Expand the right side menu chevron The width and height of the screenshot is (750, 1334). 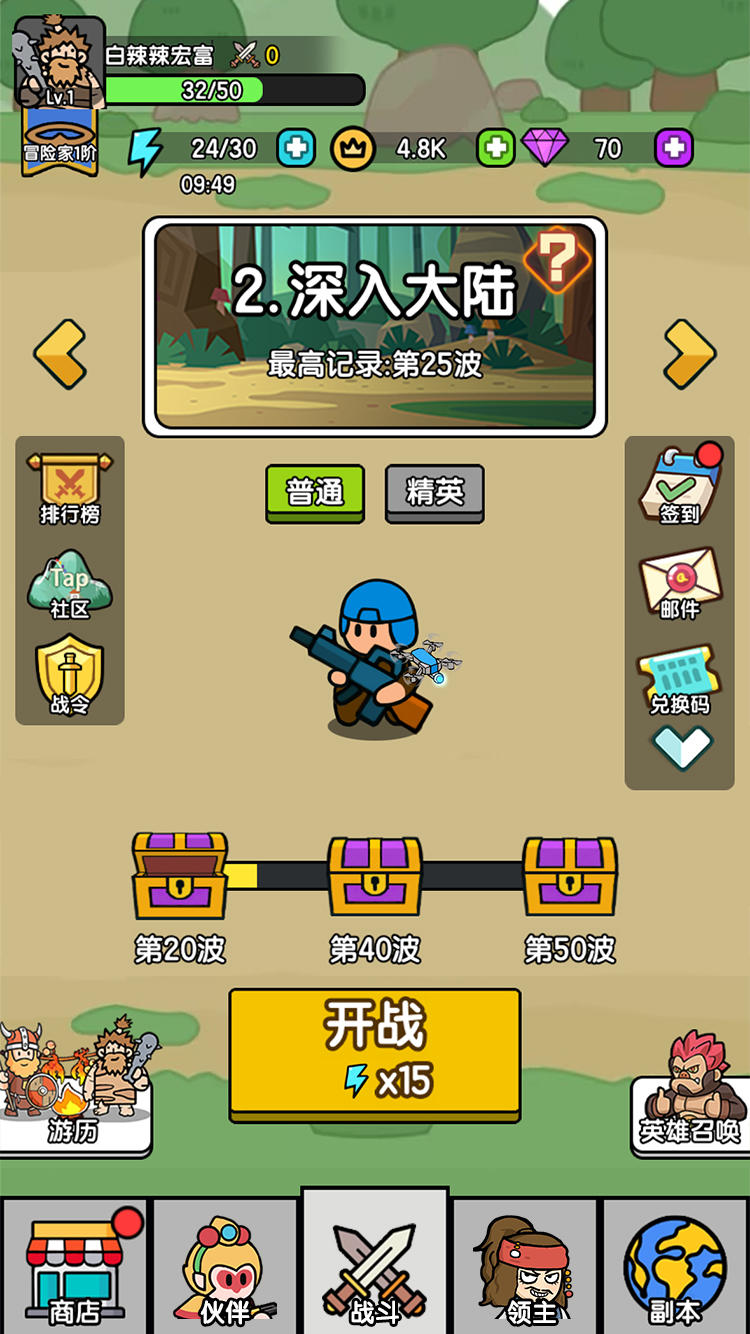[682, 746]
